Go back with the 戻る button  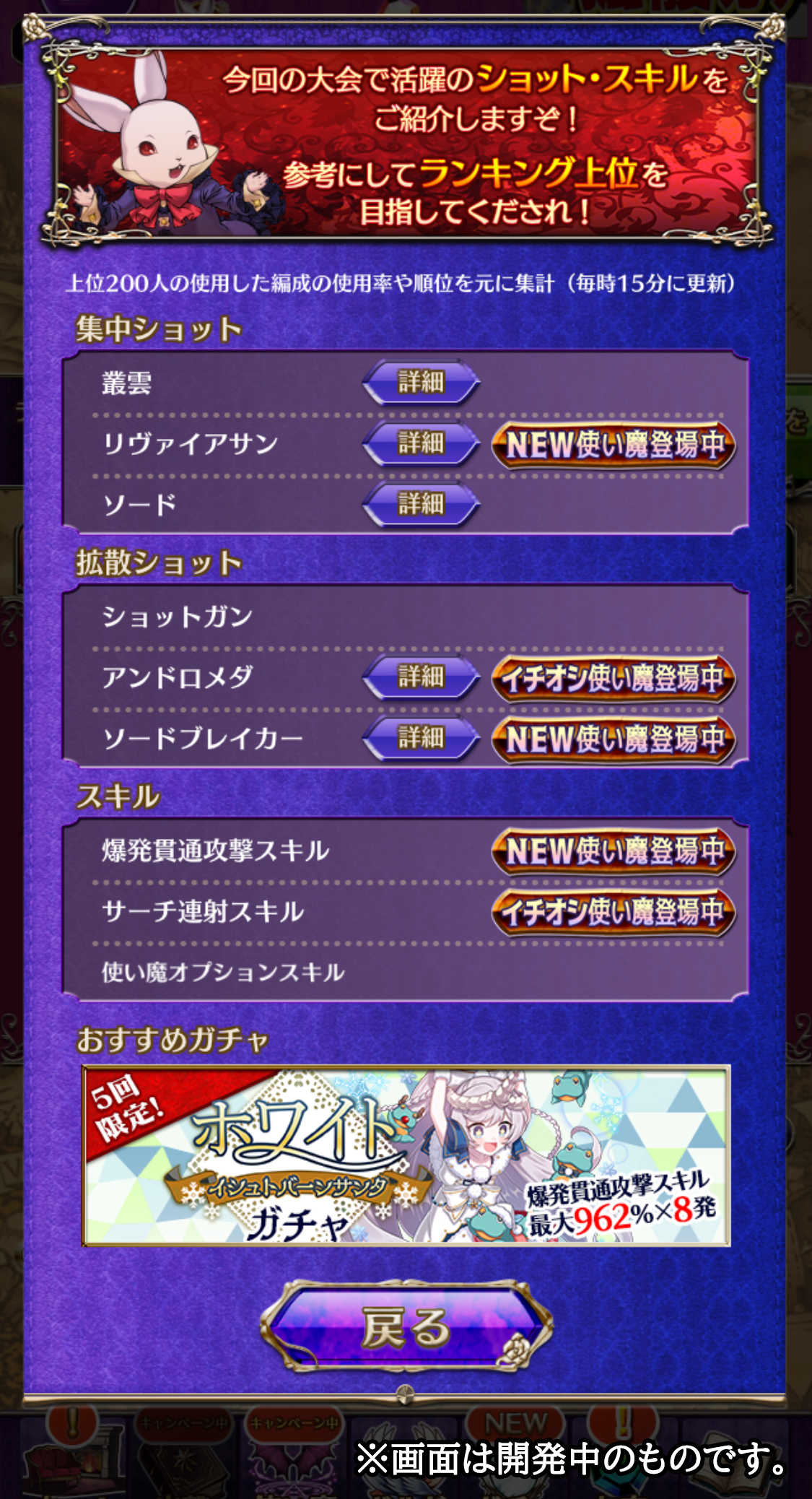[406, 1327]
